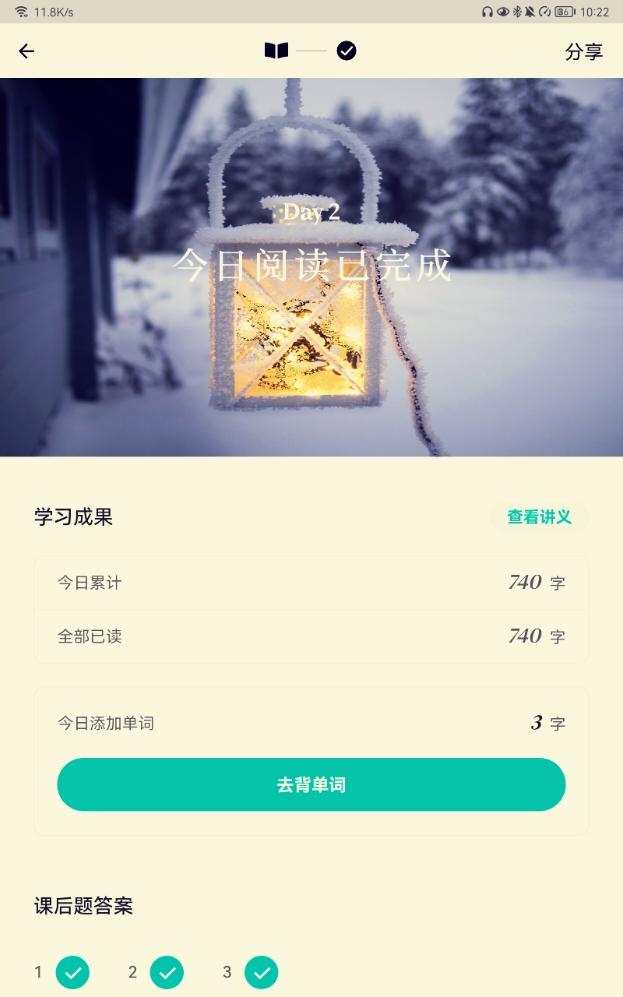Tap 分享 to share today's reading

(x=583, y=52)
